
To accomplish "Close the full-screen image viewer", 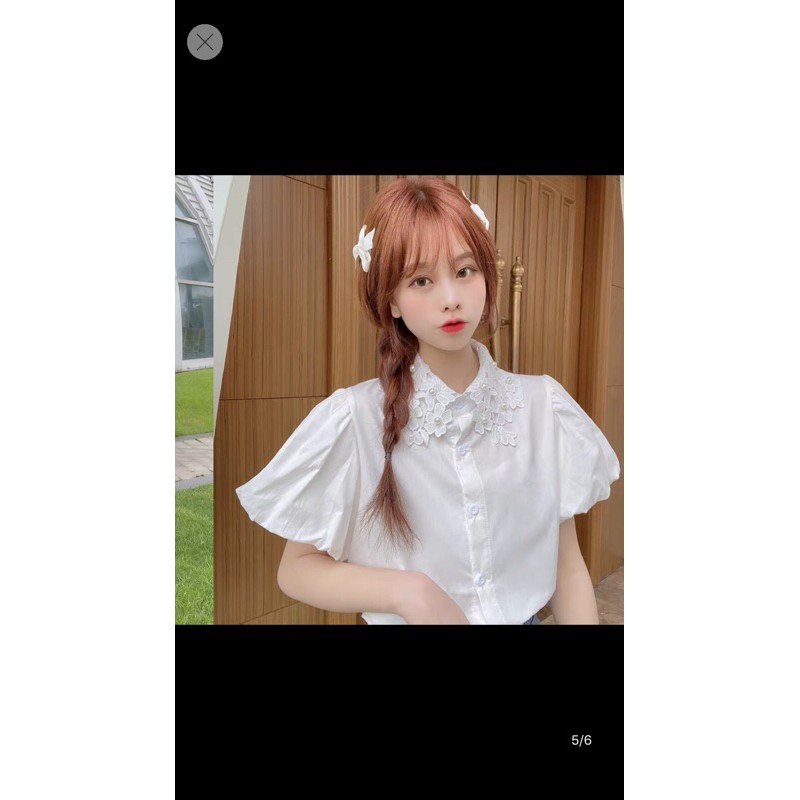I will 205,42.
